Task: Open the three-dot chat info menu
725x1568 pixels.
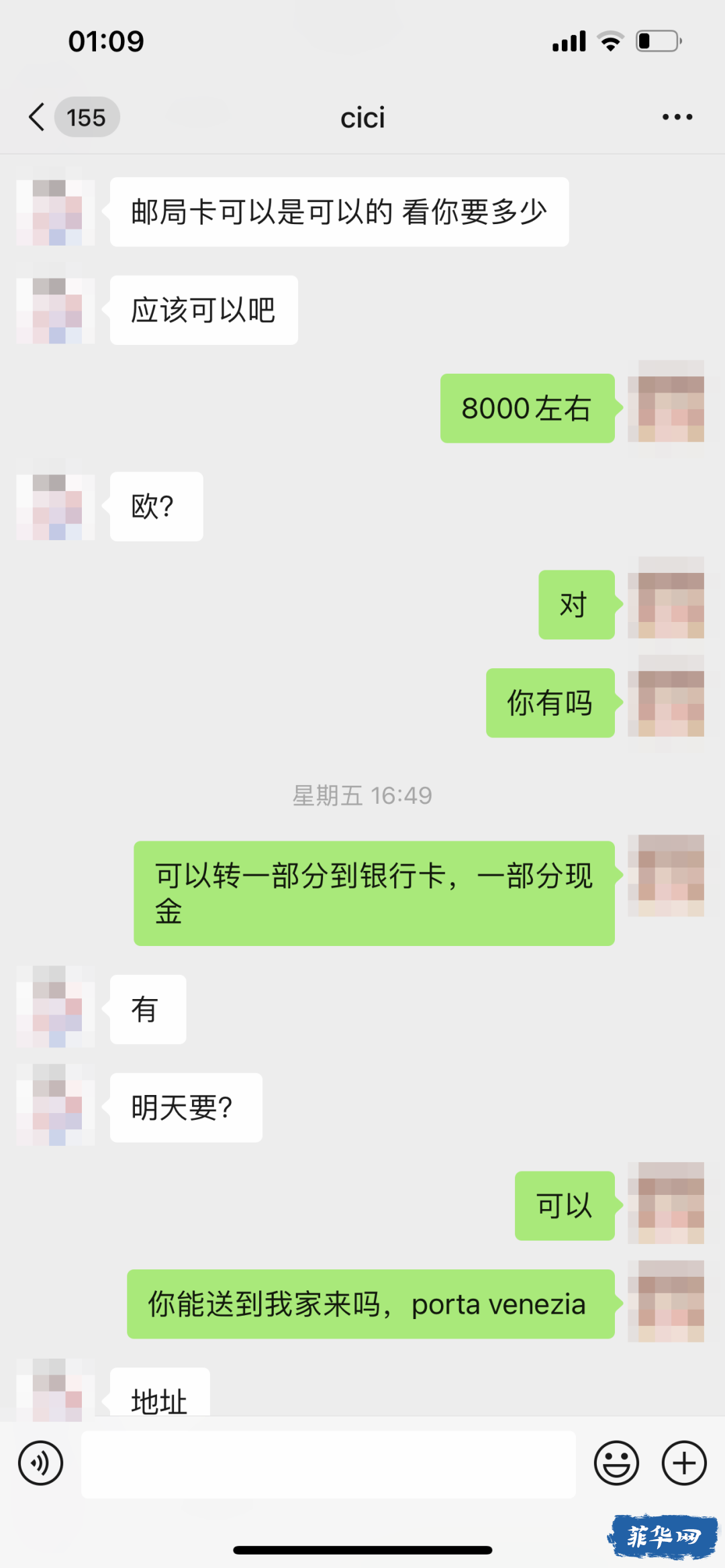Action: 677,117
